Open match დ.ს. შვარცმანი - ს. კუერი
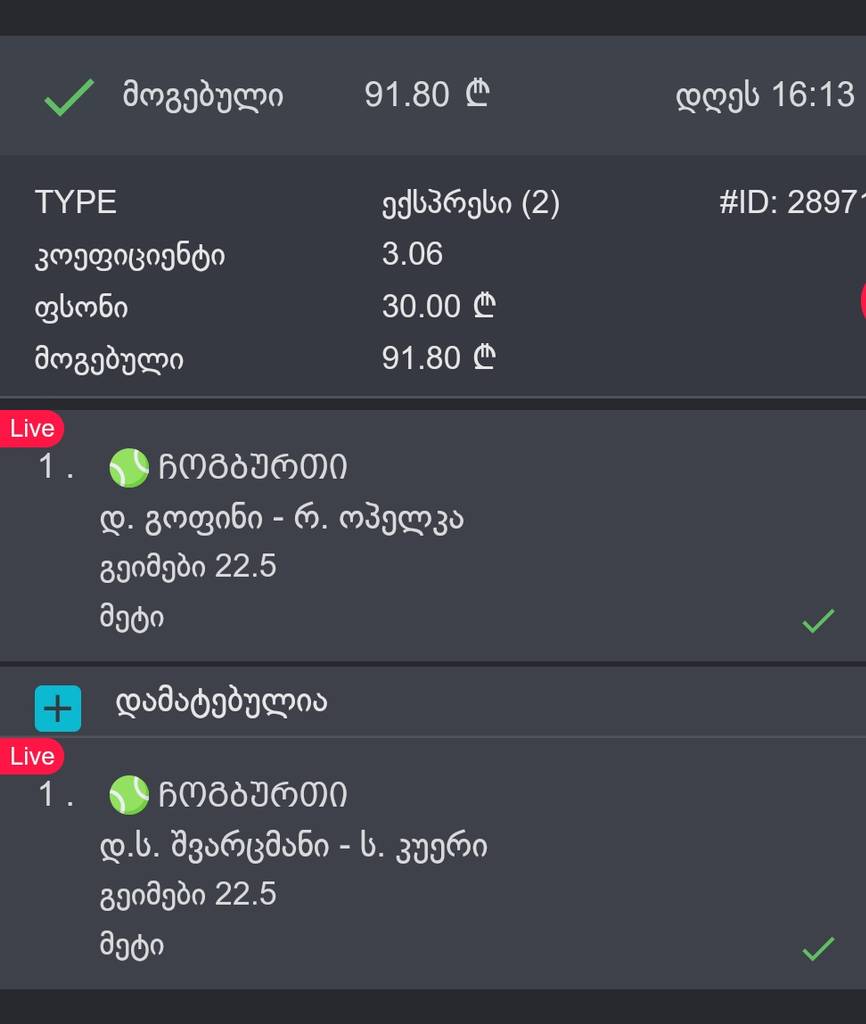 click(290, 845)
